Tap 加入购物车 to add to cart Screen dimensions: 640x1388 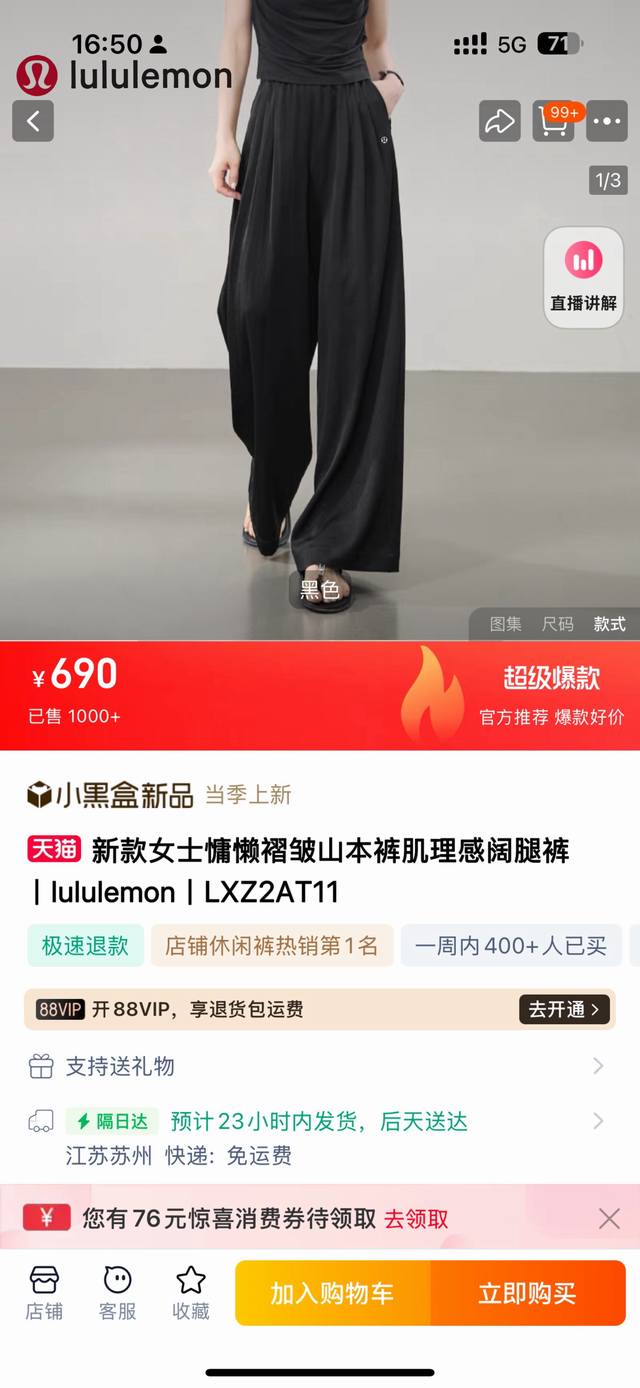pos(332,1293)
